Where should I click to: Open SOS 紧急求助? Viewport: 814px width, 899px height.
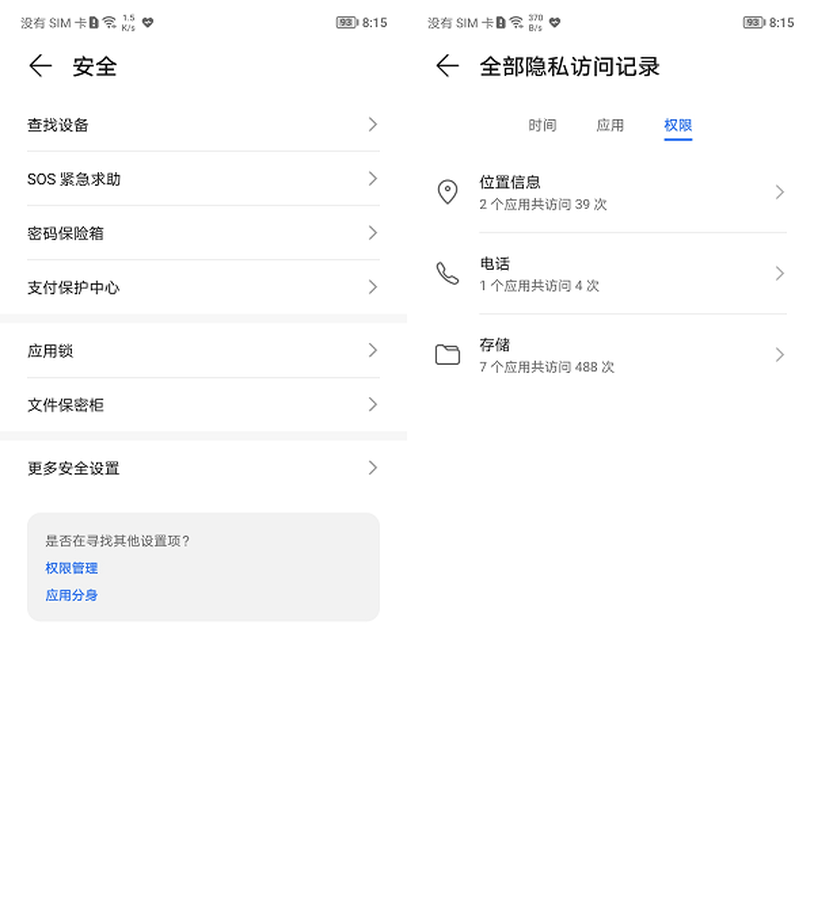[203, 179]
